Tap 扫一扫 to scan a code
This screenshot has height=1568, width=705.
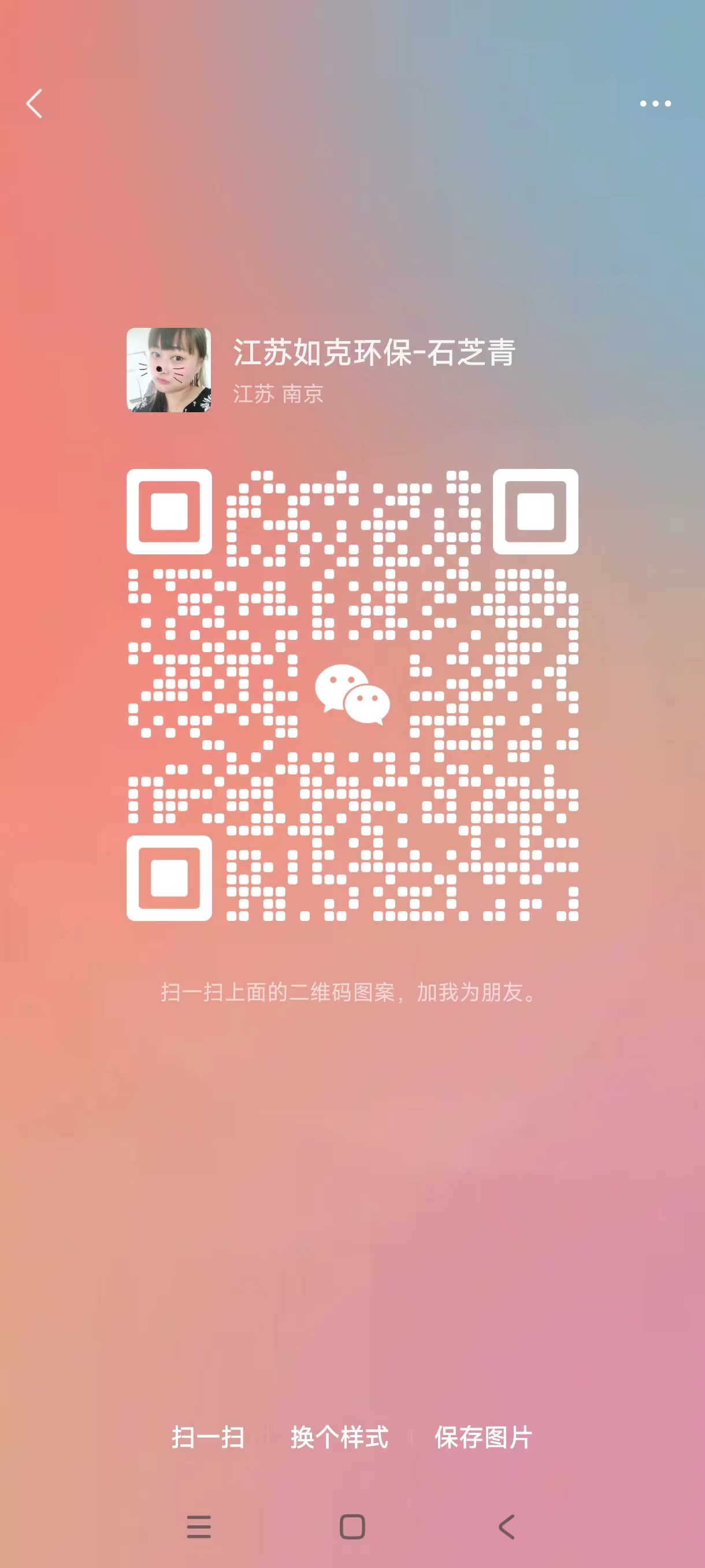click(x=208, y=1437)
